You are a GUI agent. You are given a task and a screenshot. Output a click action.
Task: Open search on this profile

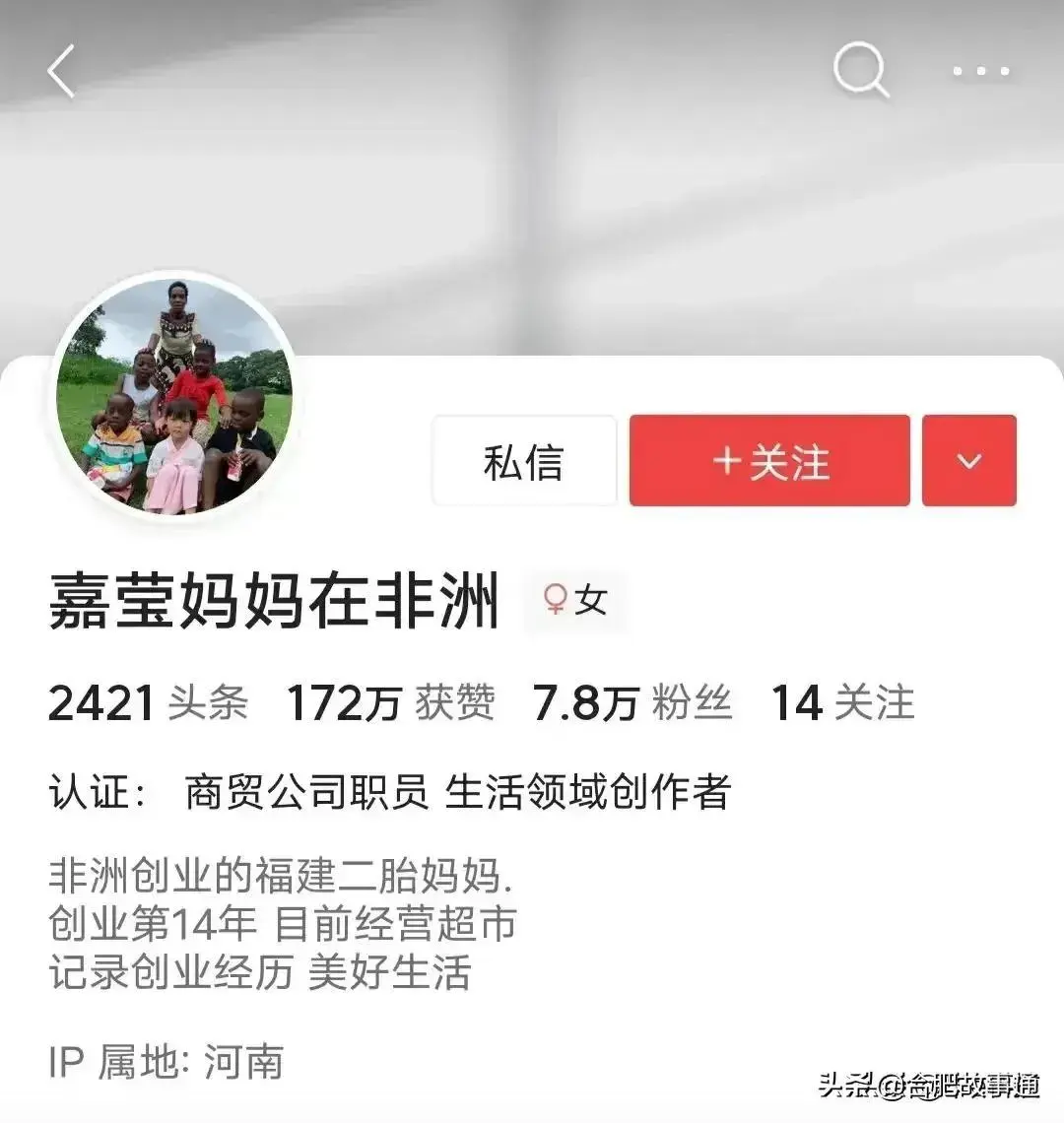[x=861, y=72]
